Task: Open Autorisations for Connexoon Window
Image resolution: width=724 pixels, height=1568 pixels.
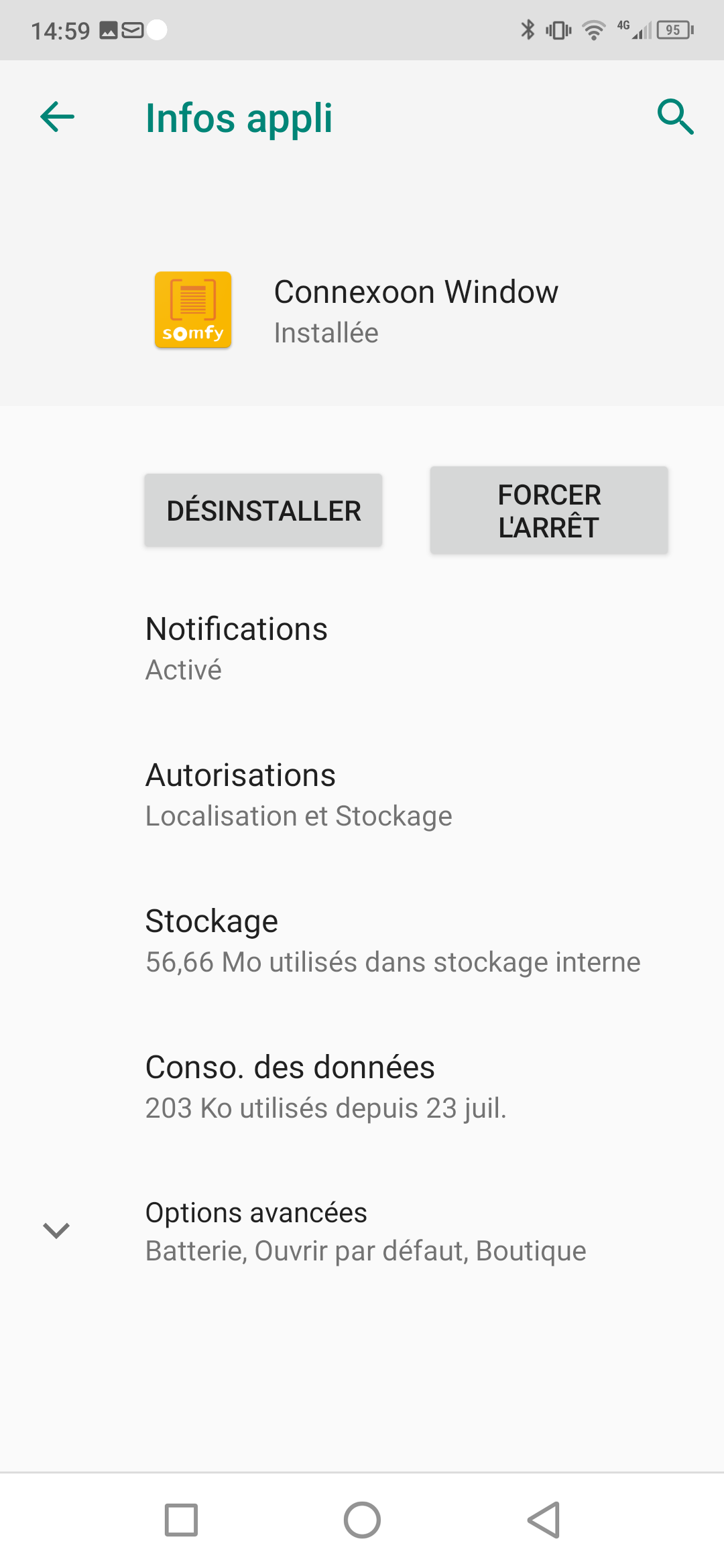Action: tap(362, 794)
